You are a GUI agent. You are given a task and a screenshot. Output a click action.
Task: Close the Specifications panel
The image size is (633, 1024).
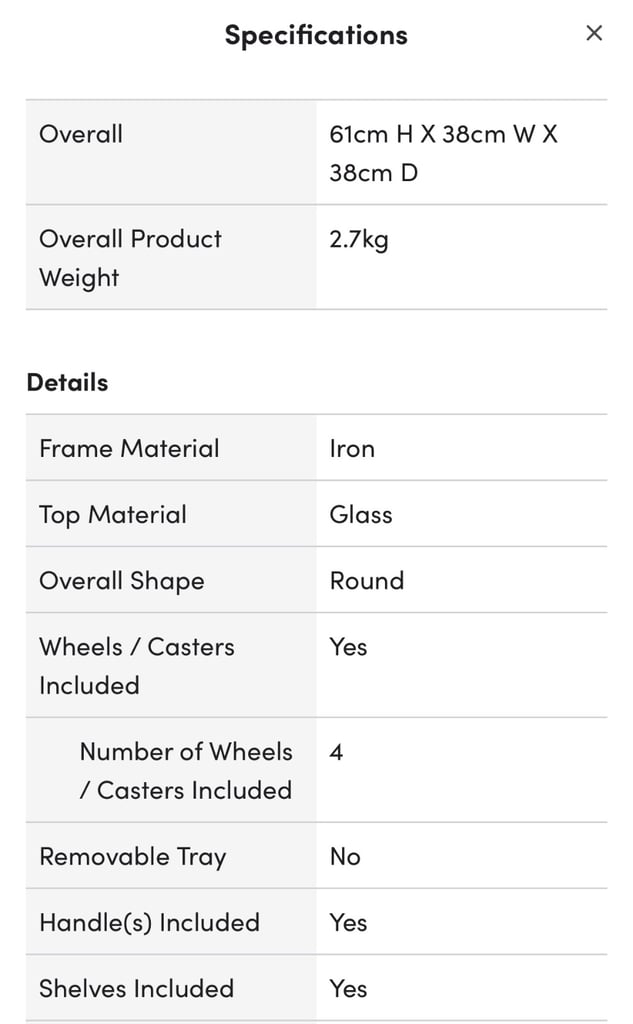point(594,33)
